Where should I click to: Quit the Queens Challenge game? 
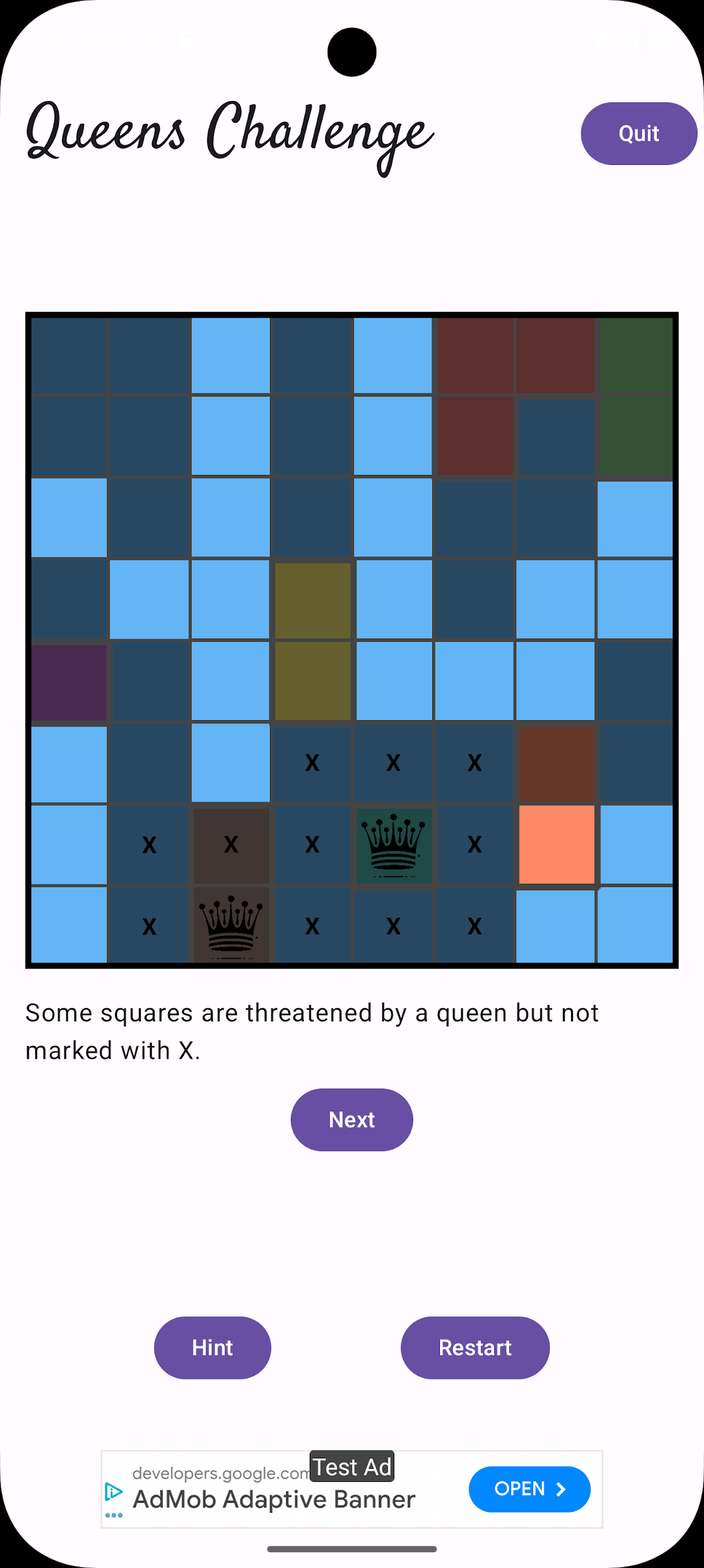click(x=638, y=134)
